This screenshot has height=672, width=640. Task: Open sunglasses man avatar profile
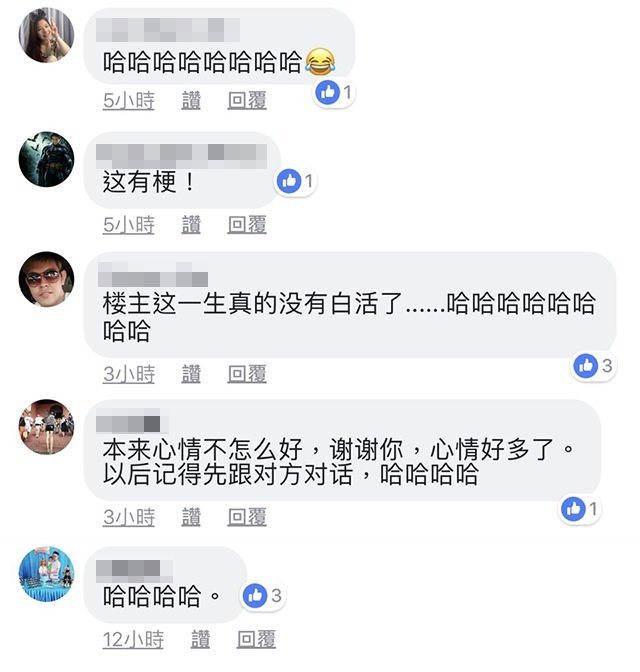click(x=47, y=279)
